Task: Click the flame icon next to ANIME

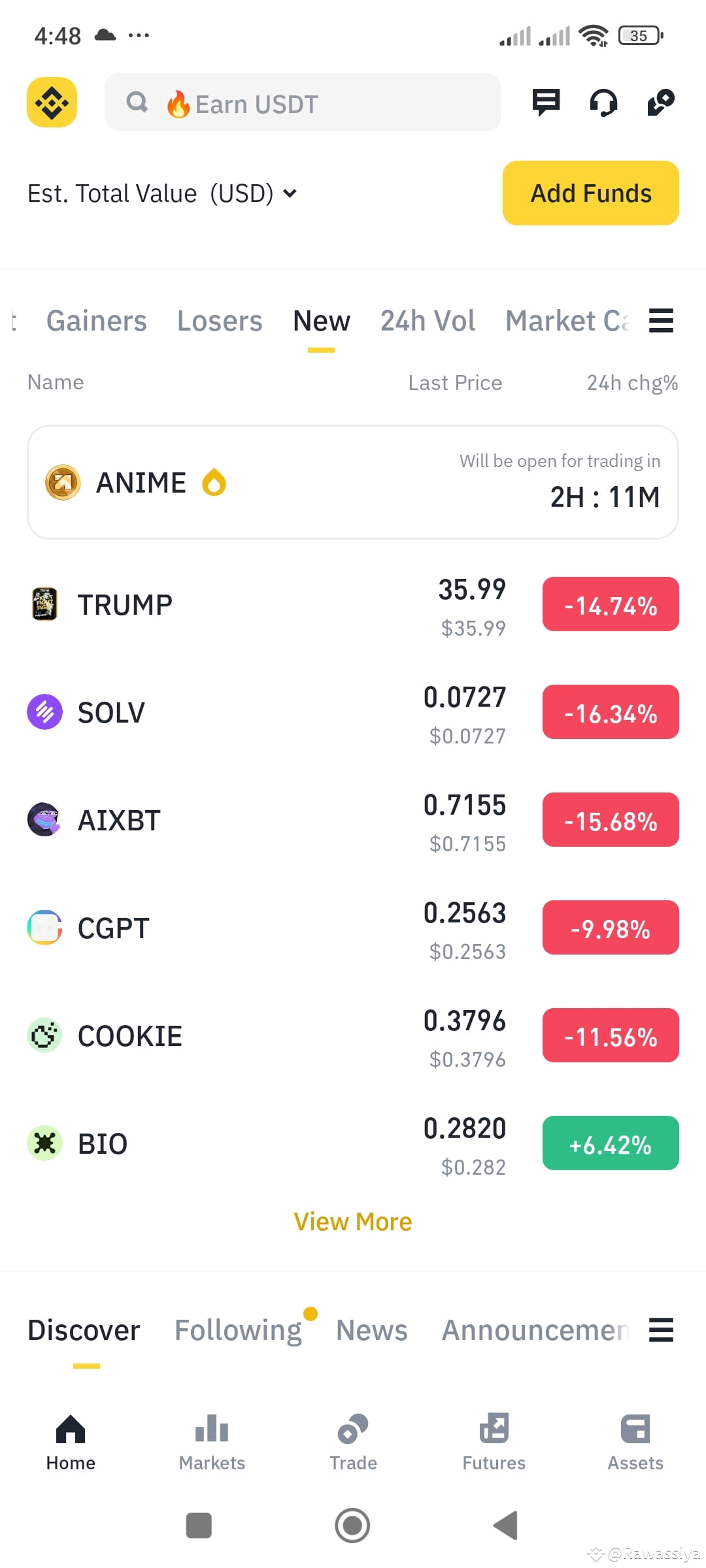Action: pos(214,482)
